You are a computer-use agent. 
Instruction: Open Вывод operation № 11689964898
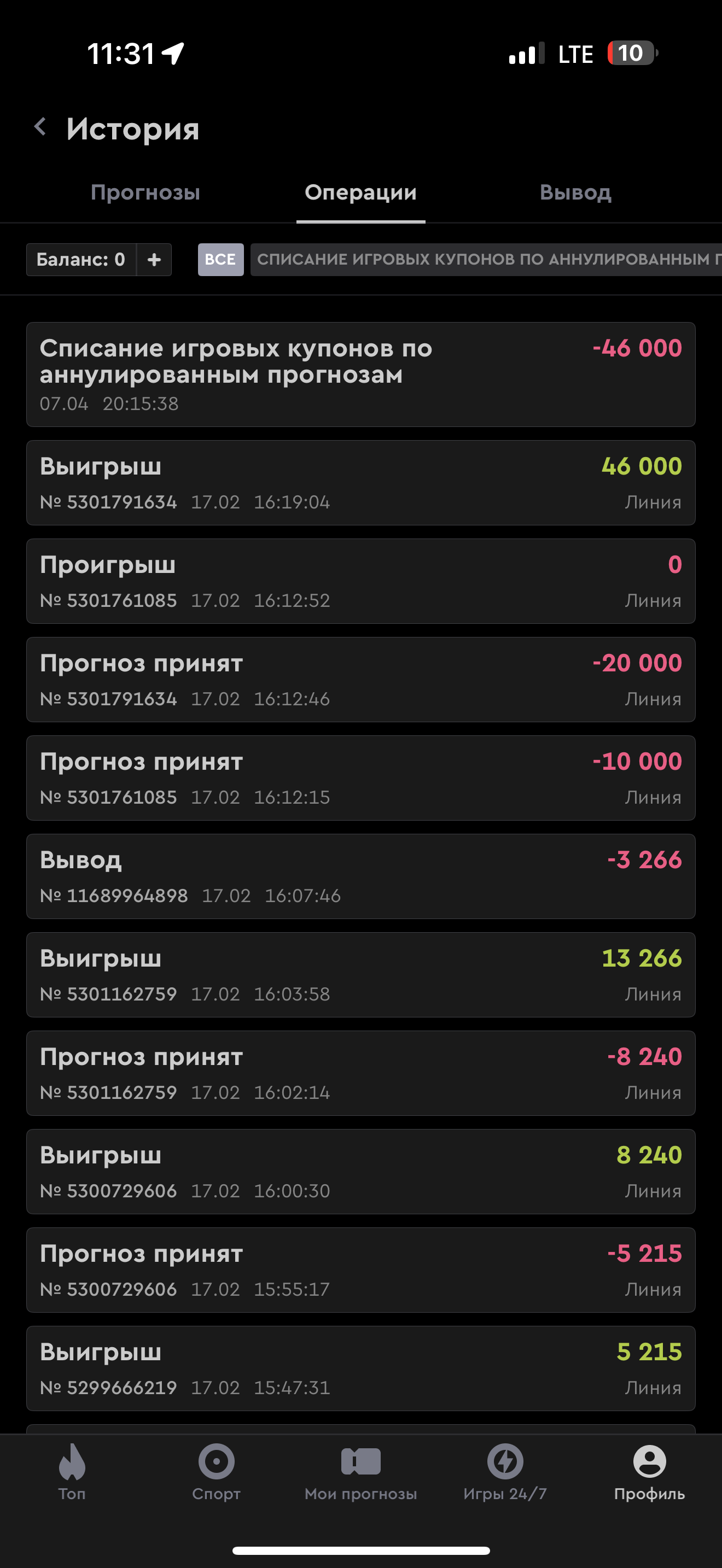pyautogui.click(x=360, y=876)
